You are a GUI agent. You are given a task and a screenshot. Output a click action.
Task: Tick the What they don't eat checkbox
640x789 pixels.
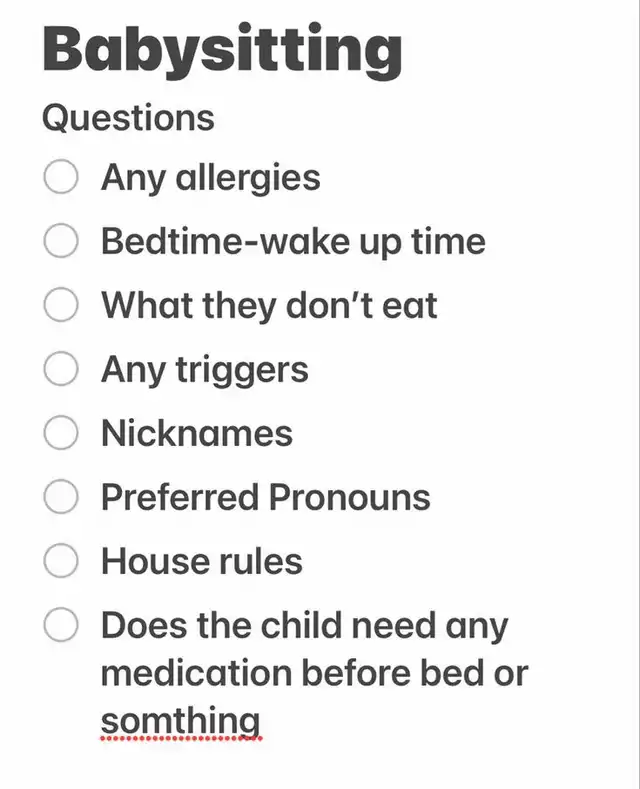61,305
